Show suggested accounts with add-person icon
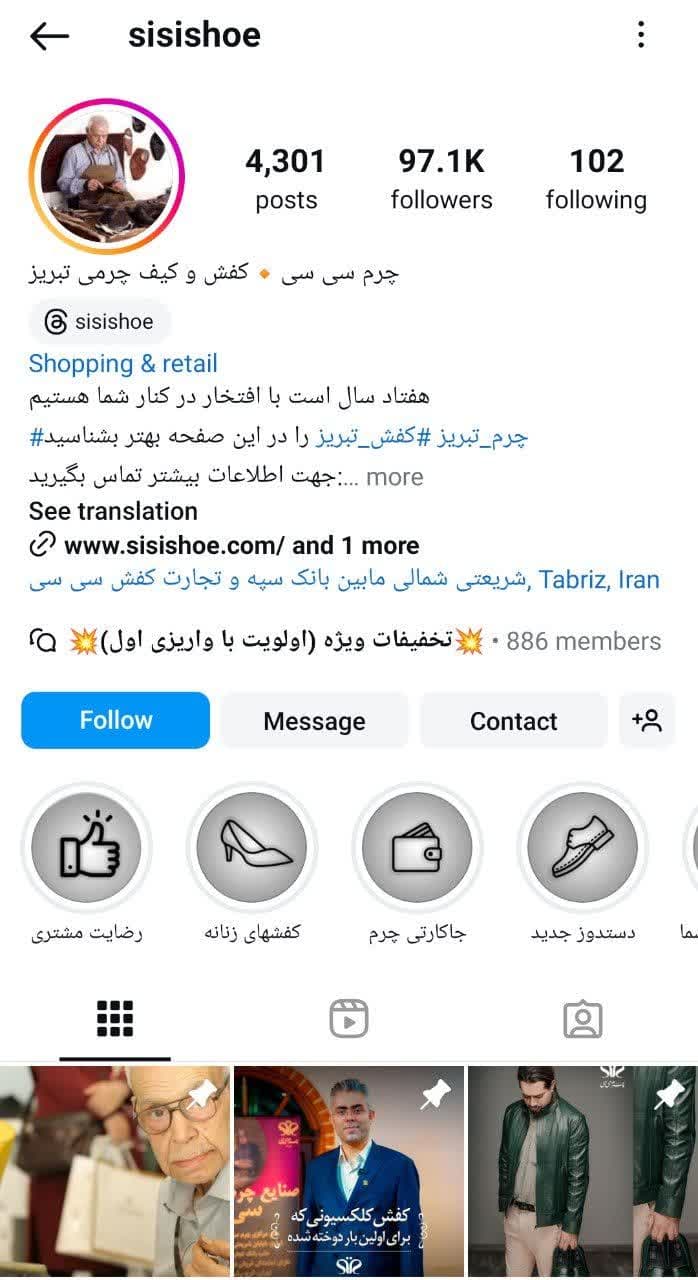This screenshot has height=1280, width=698. tap(647, 720)
